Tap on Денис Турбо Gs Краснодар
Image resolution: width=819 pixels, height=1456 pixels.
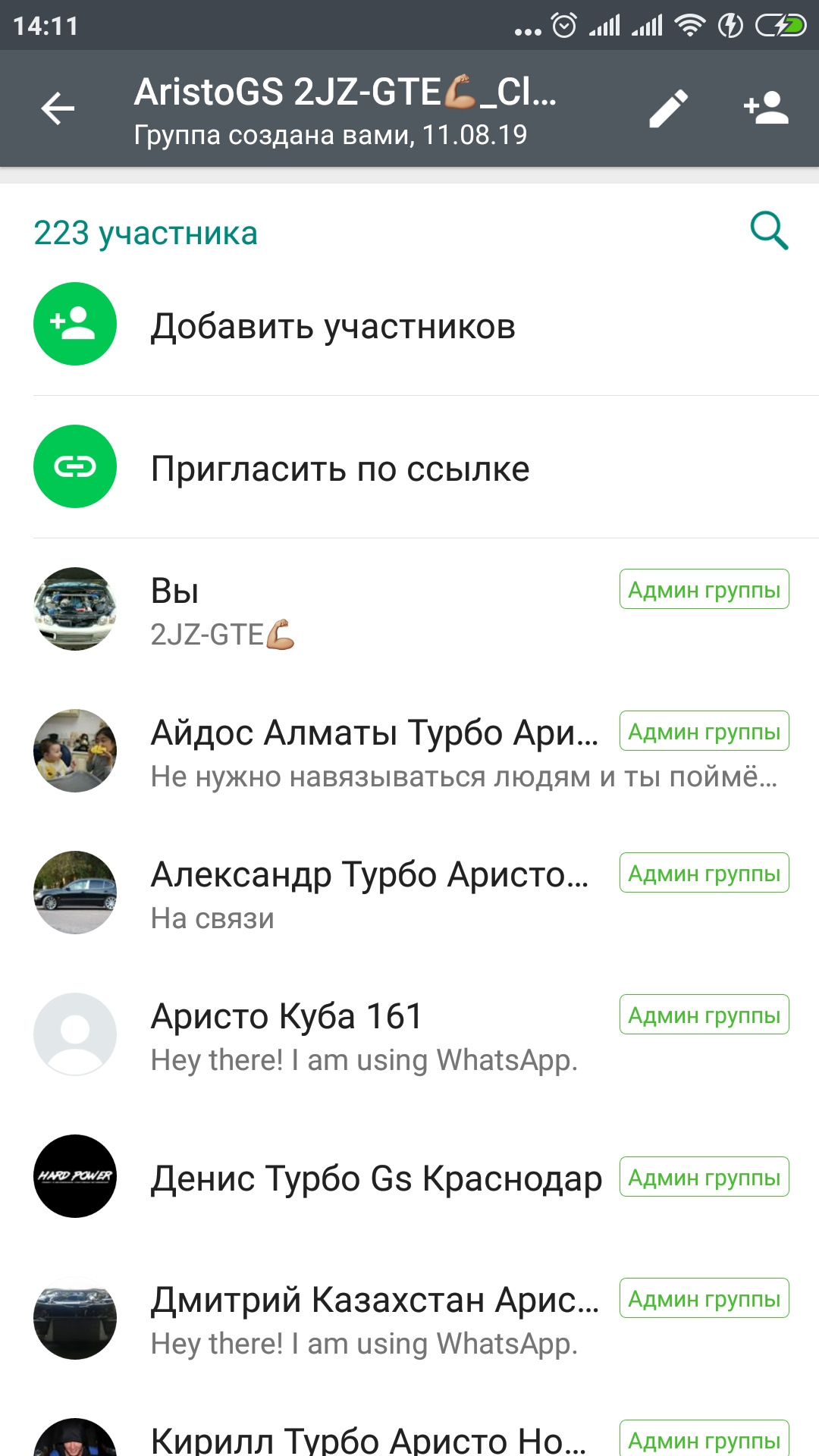click(x=376, y=1178)
